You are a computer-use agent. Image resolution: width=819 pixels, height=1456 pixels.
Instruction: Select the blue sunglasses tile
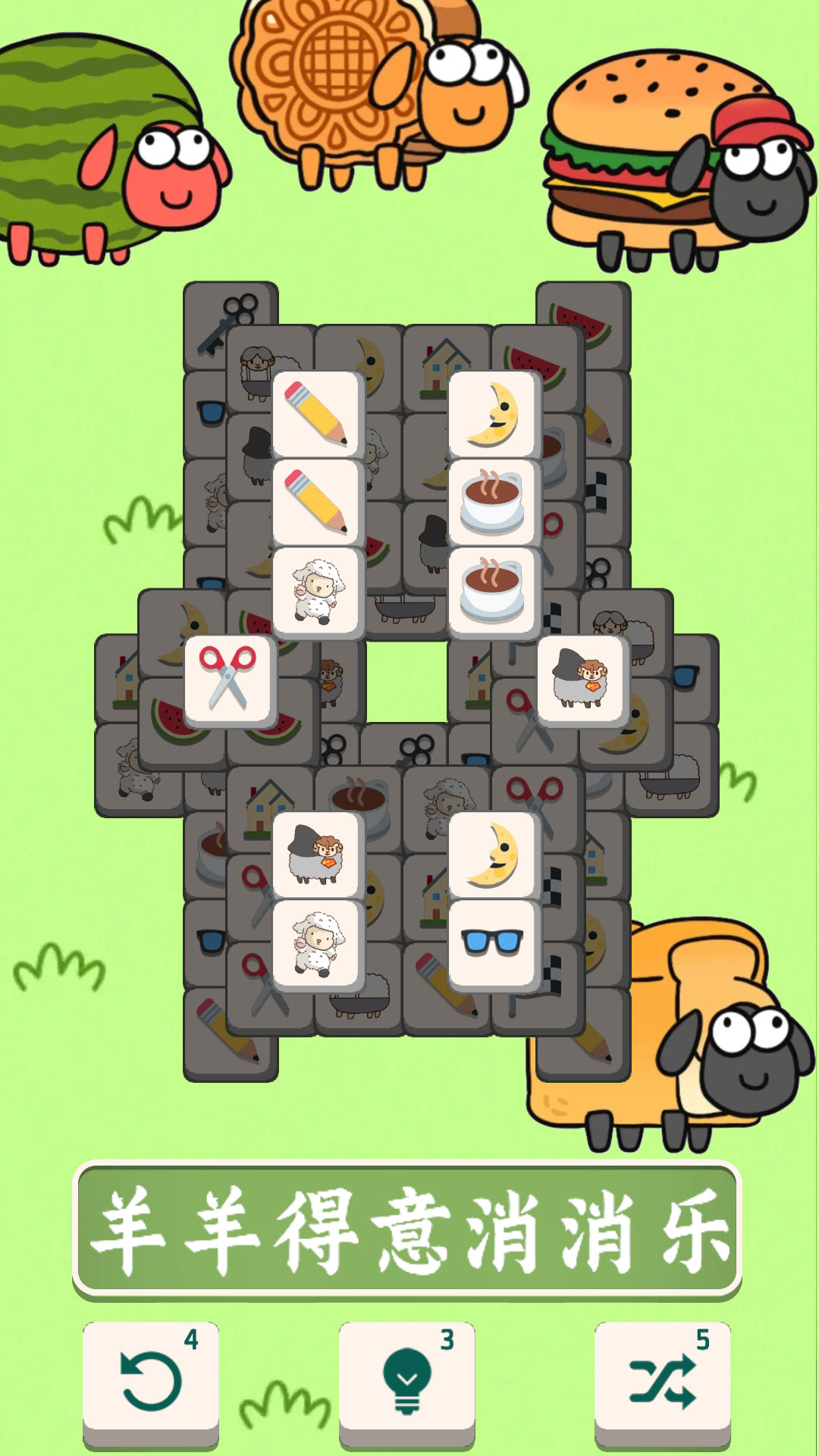pos(493,943)
